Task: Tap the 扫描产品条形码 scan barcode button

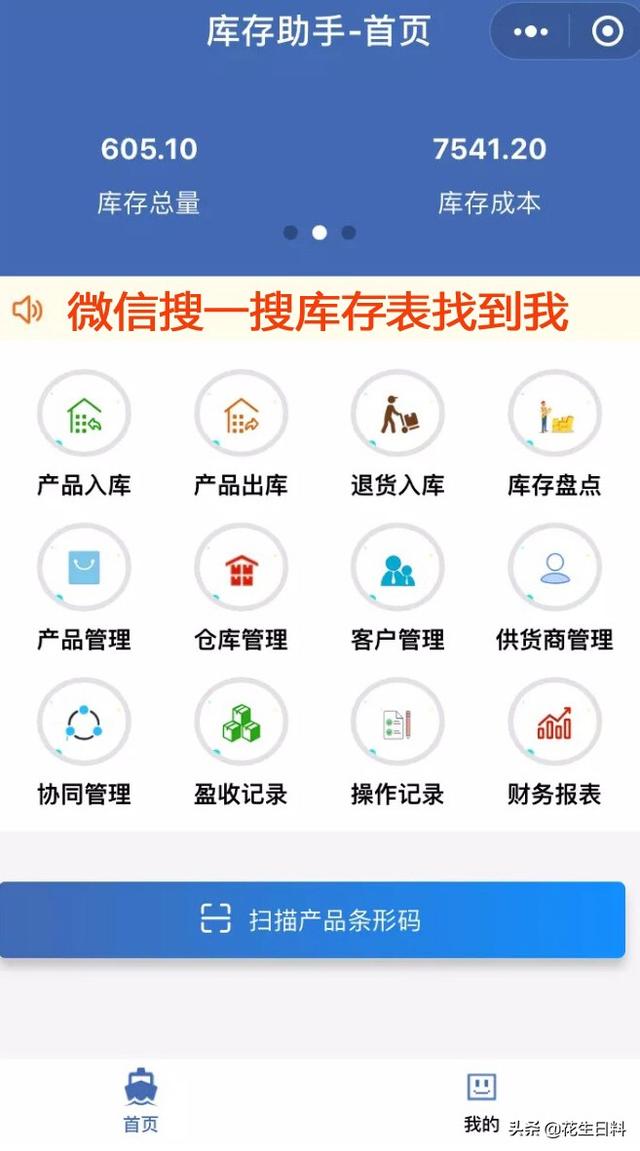Action: coord(312,919)
